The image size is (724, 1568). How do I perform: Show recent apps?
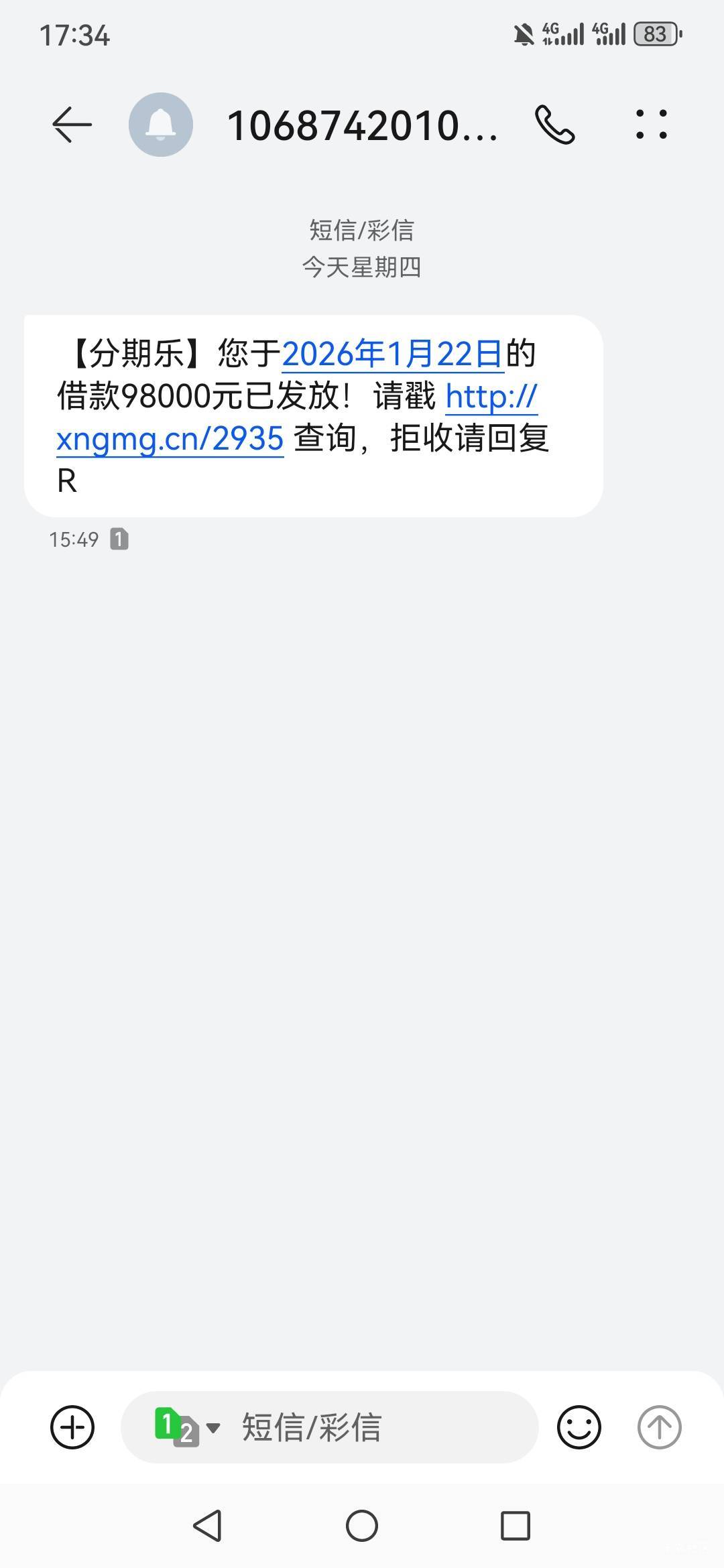pos(516,1526)
